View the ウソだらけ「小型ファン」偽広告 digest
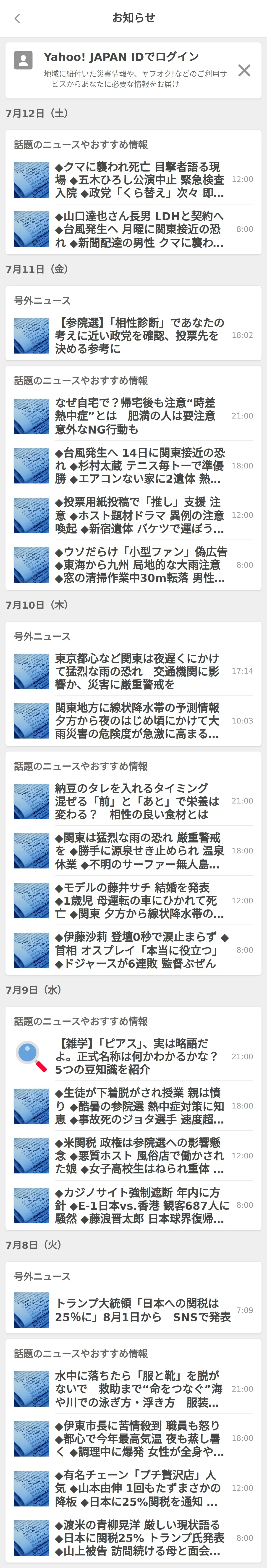Screen dimensions: 267x1568 coord(139,565)
